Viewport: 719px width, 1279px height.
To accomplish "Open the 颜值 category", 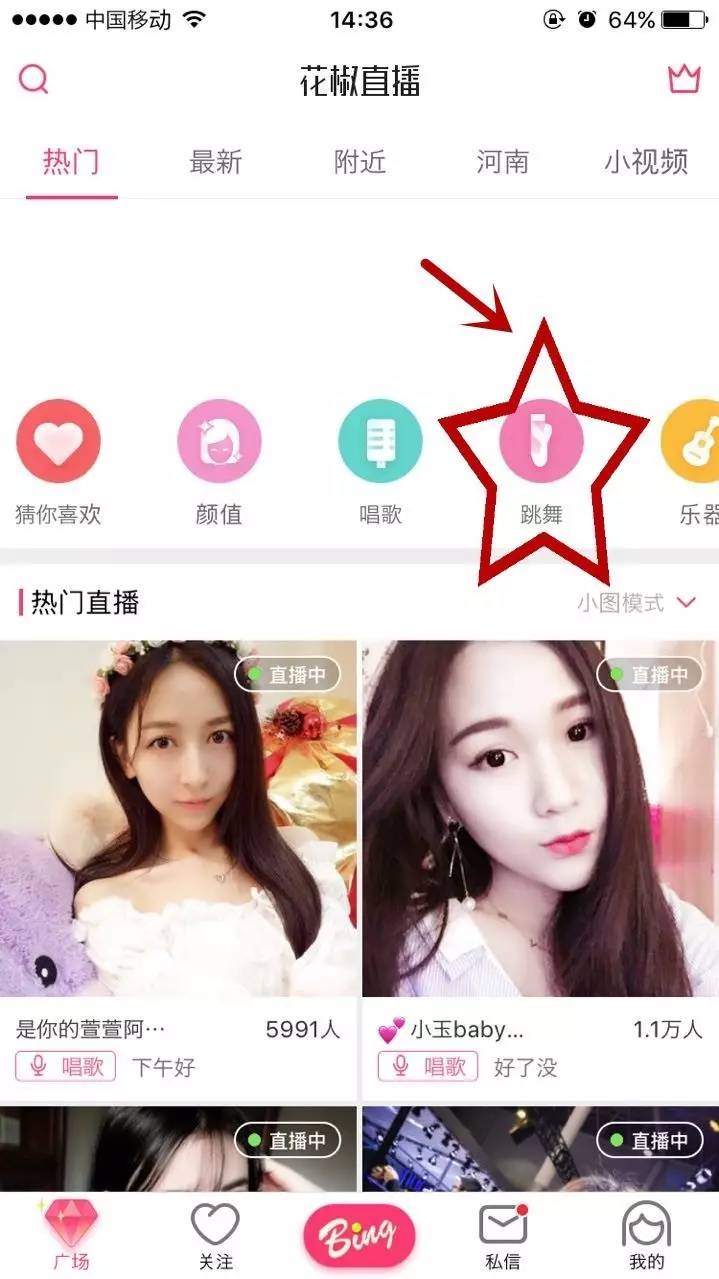I will (219, 441).
